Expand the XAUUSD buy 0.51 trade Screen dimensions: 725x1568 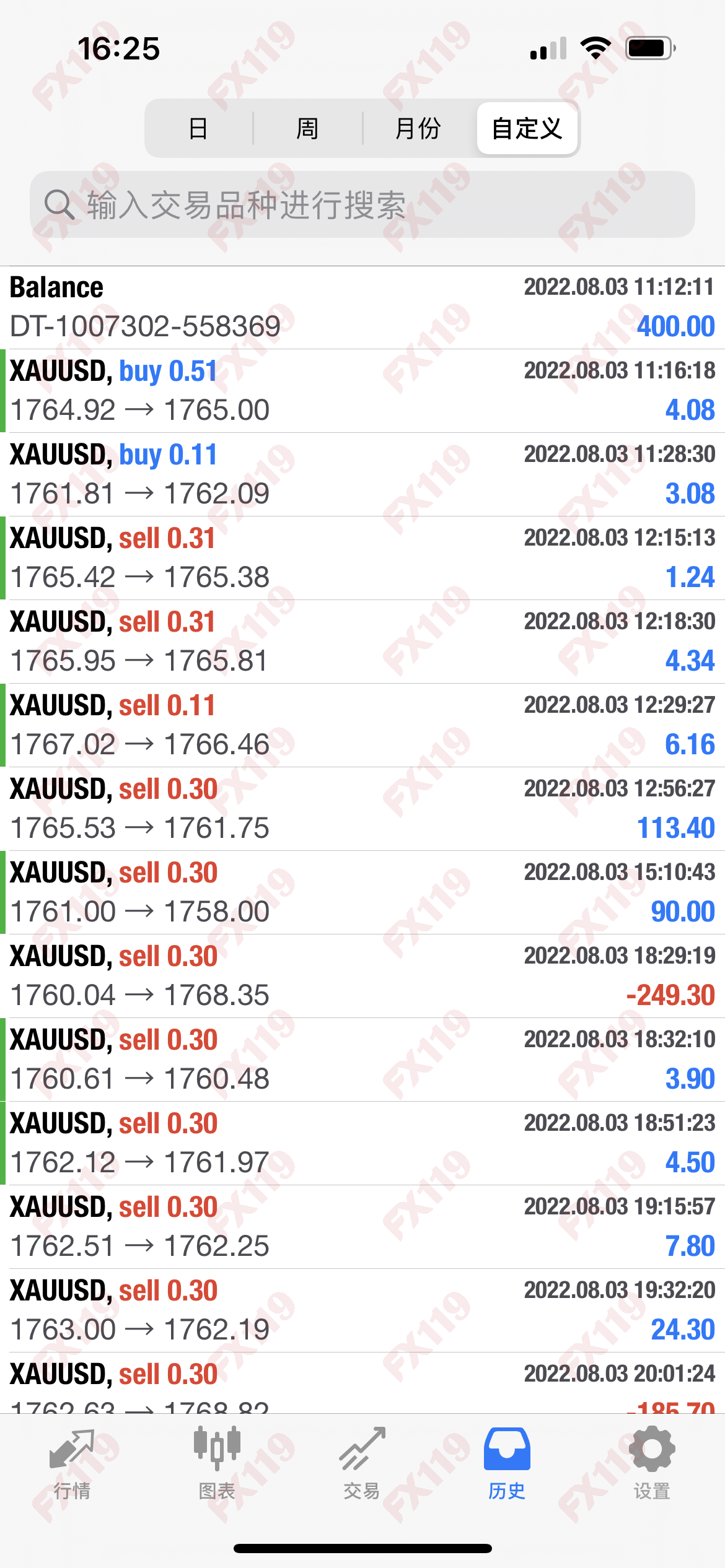pos(362,391)
